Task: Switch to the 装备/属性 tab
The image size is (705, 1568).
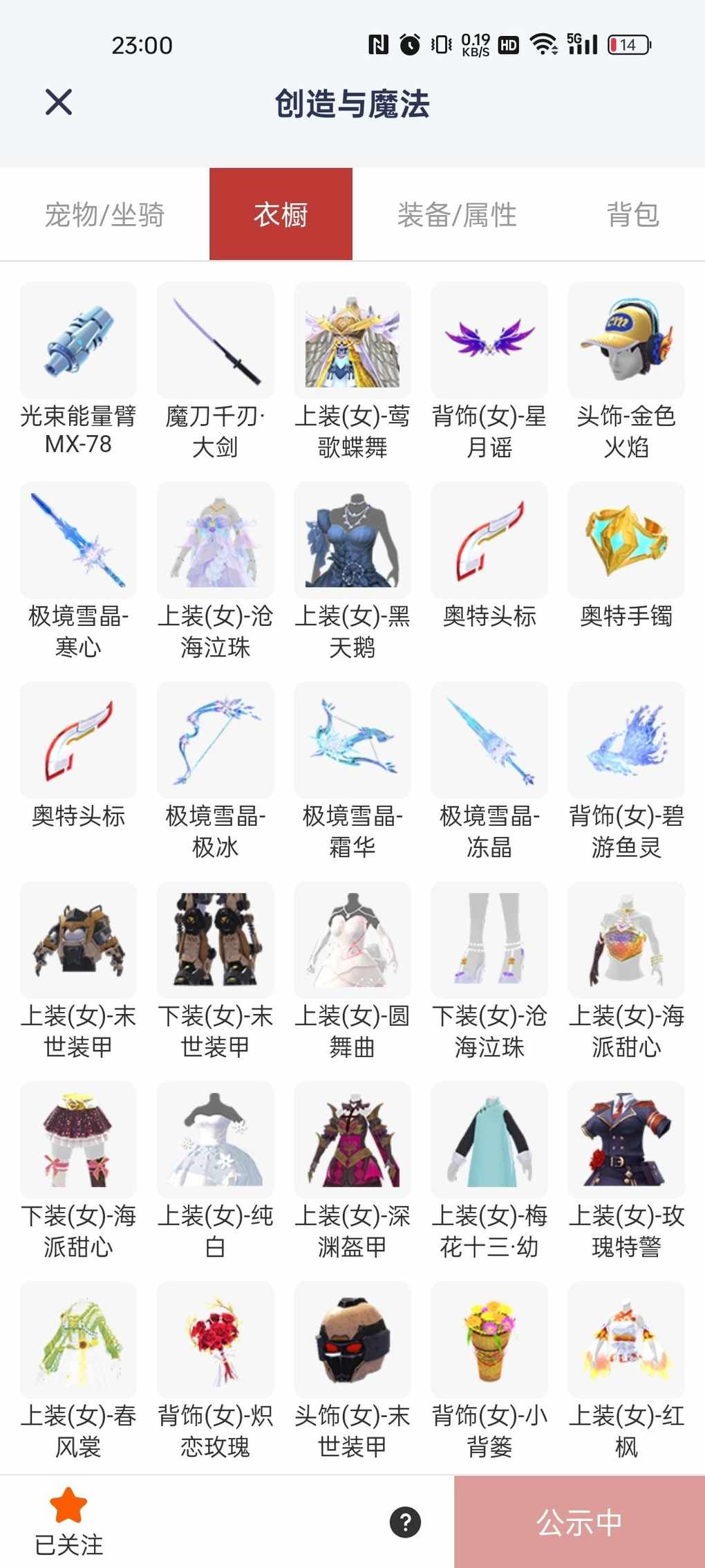Action: point(457,214)
